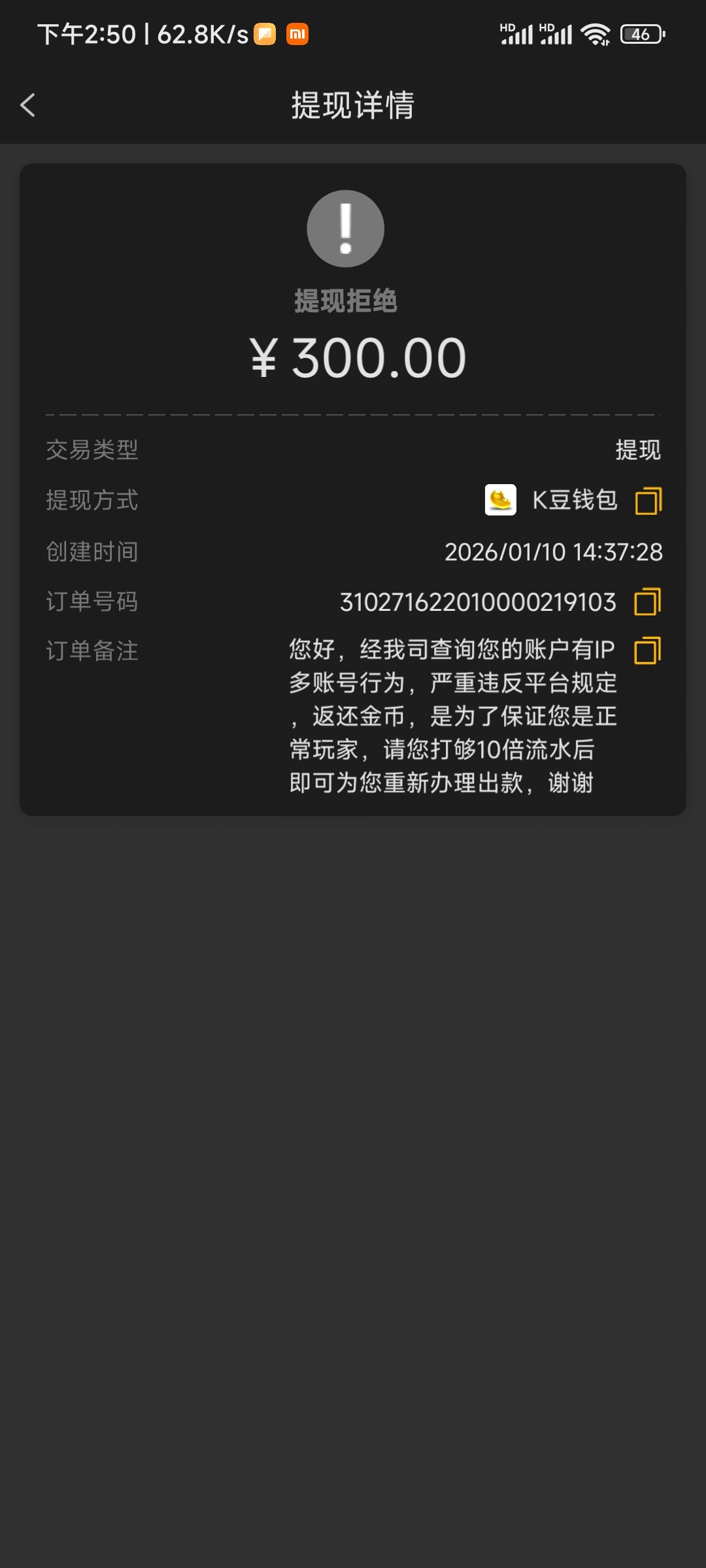The image size is (706, 1568).
Task: Copy the K豆钱包 withdrawal method
Action: [x=648, y=501]
